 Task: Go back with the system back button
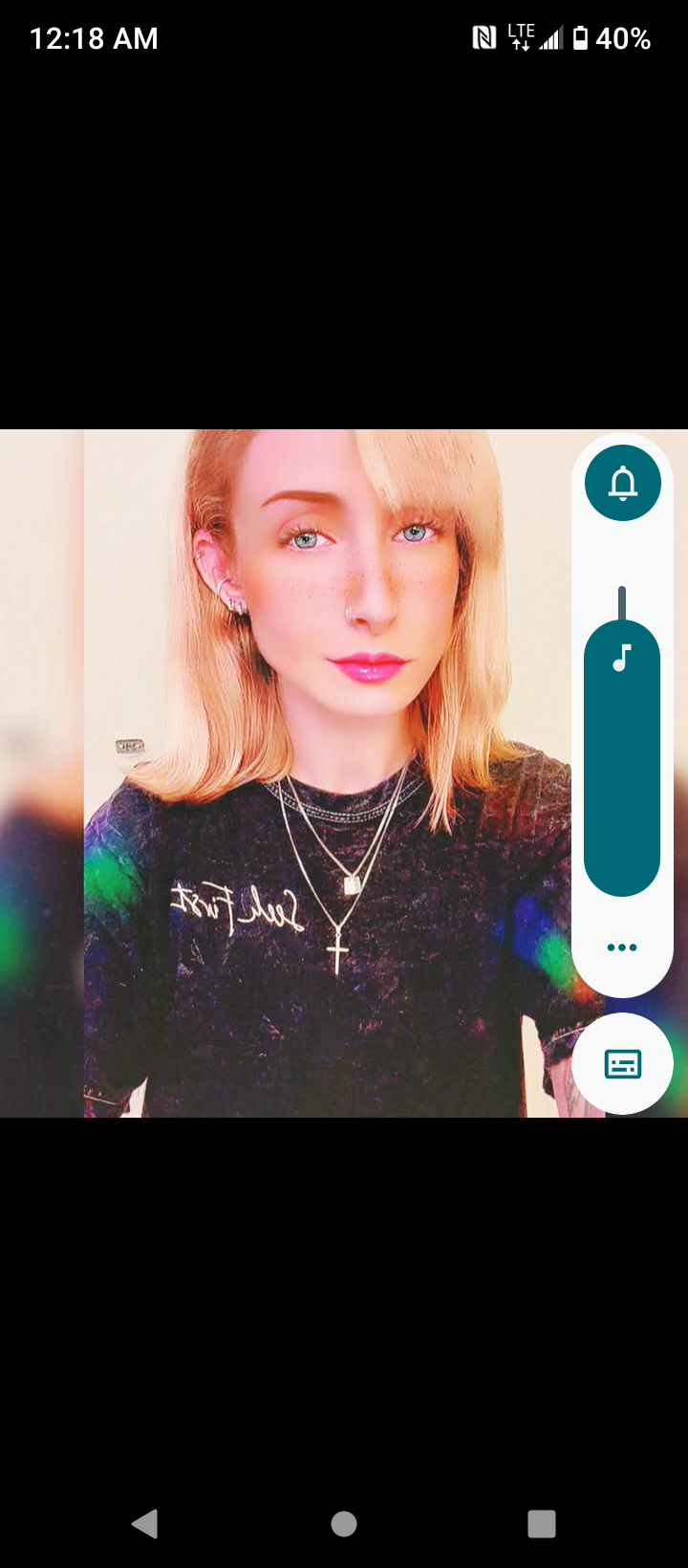point(145,1523)
